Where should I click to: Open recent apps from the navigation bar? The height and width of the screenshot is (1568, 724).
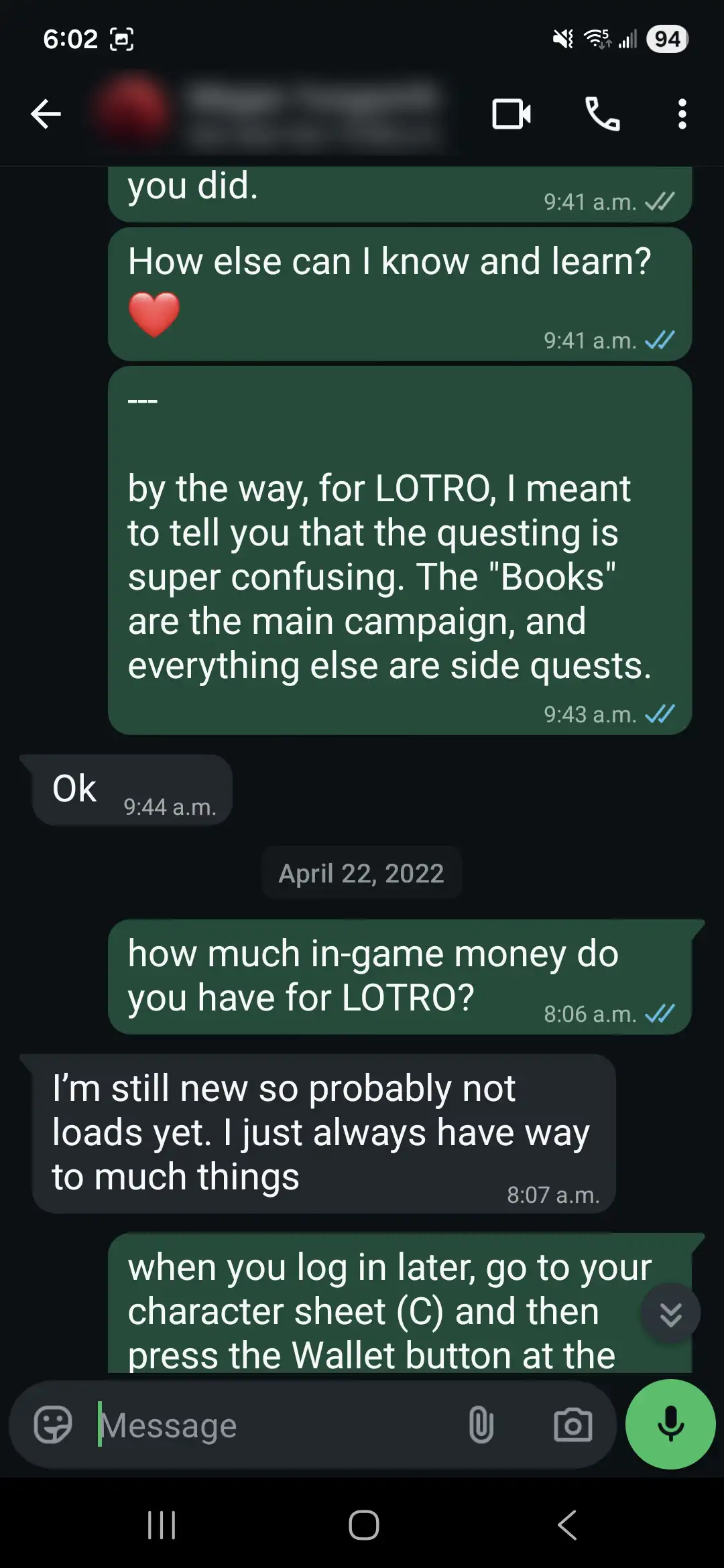(x=162, y=1525)
